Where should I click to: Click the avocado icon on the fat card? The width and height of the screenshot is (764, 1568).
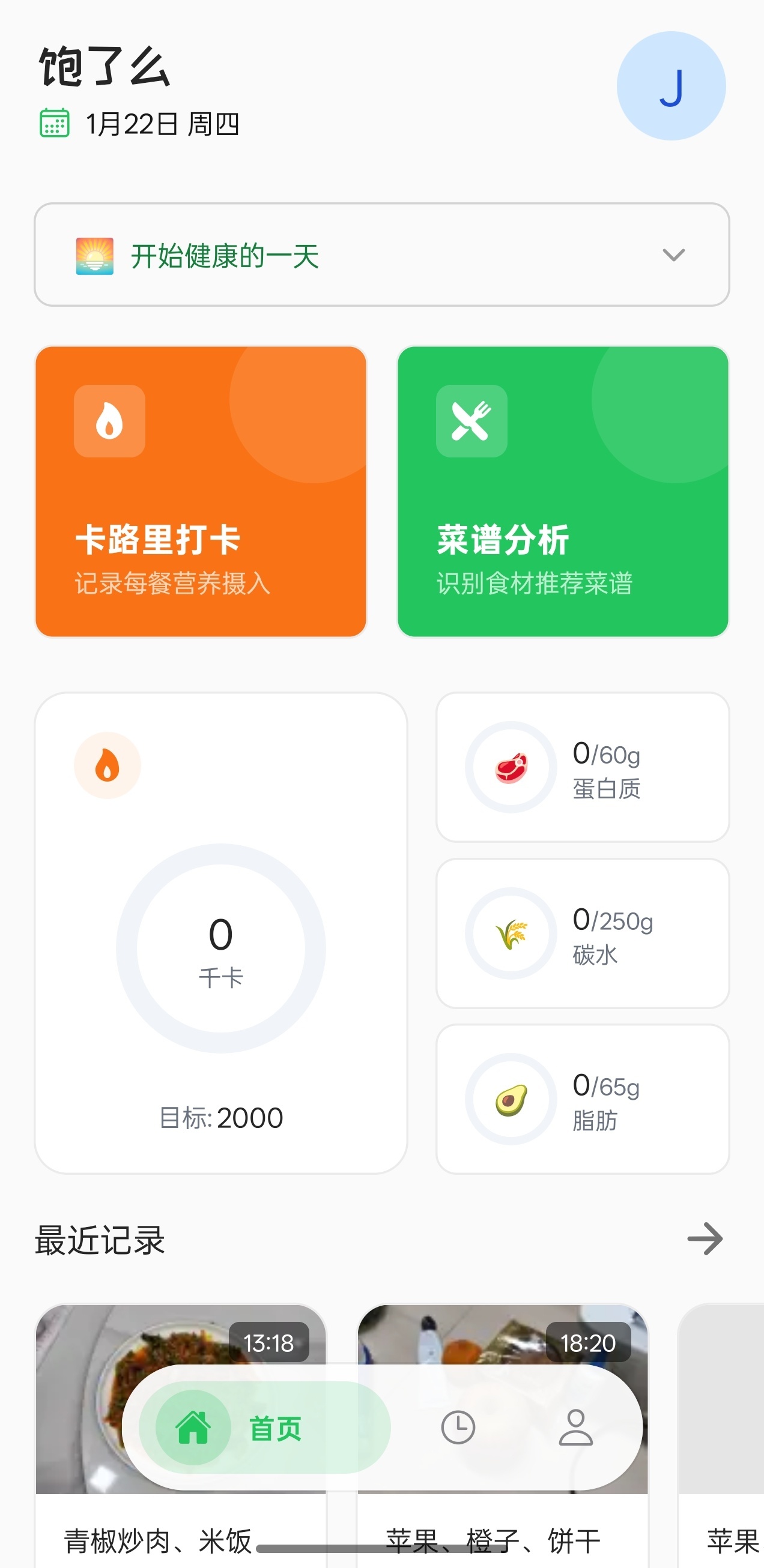pos(511,1097)
